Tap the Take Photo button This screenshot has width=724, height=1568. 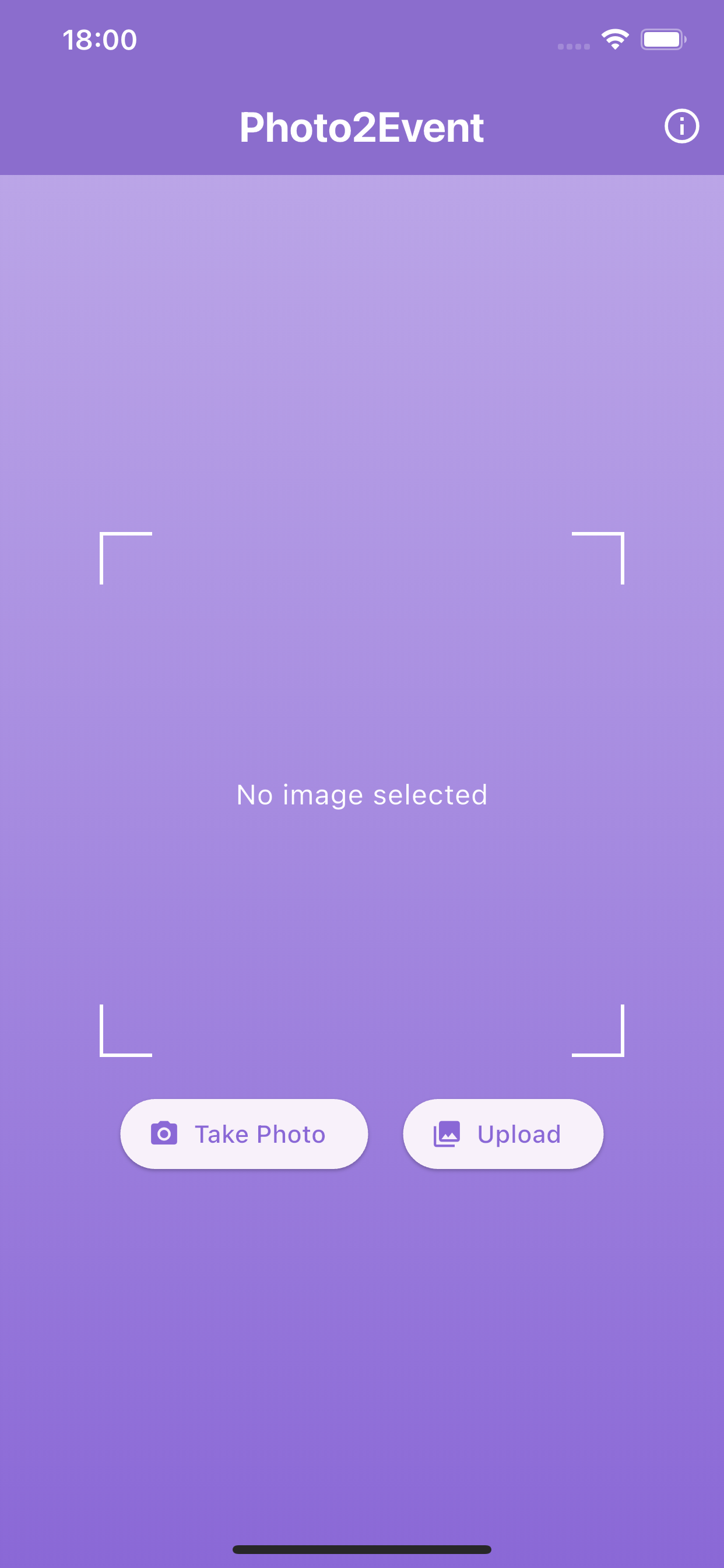pyautogui.click(x=244, y=1134)
